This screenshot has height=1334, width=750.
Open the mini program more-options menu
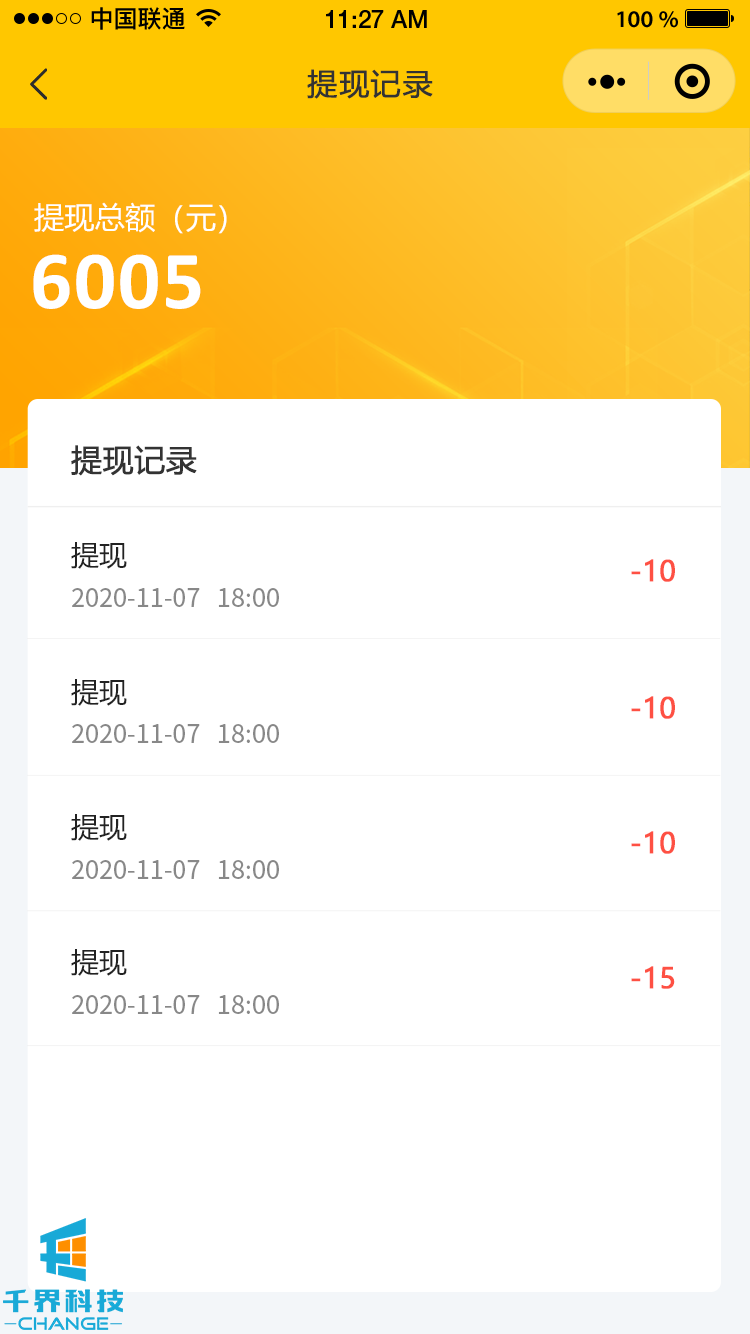606,82
